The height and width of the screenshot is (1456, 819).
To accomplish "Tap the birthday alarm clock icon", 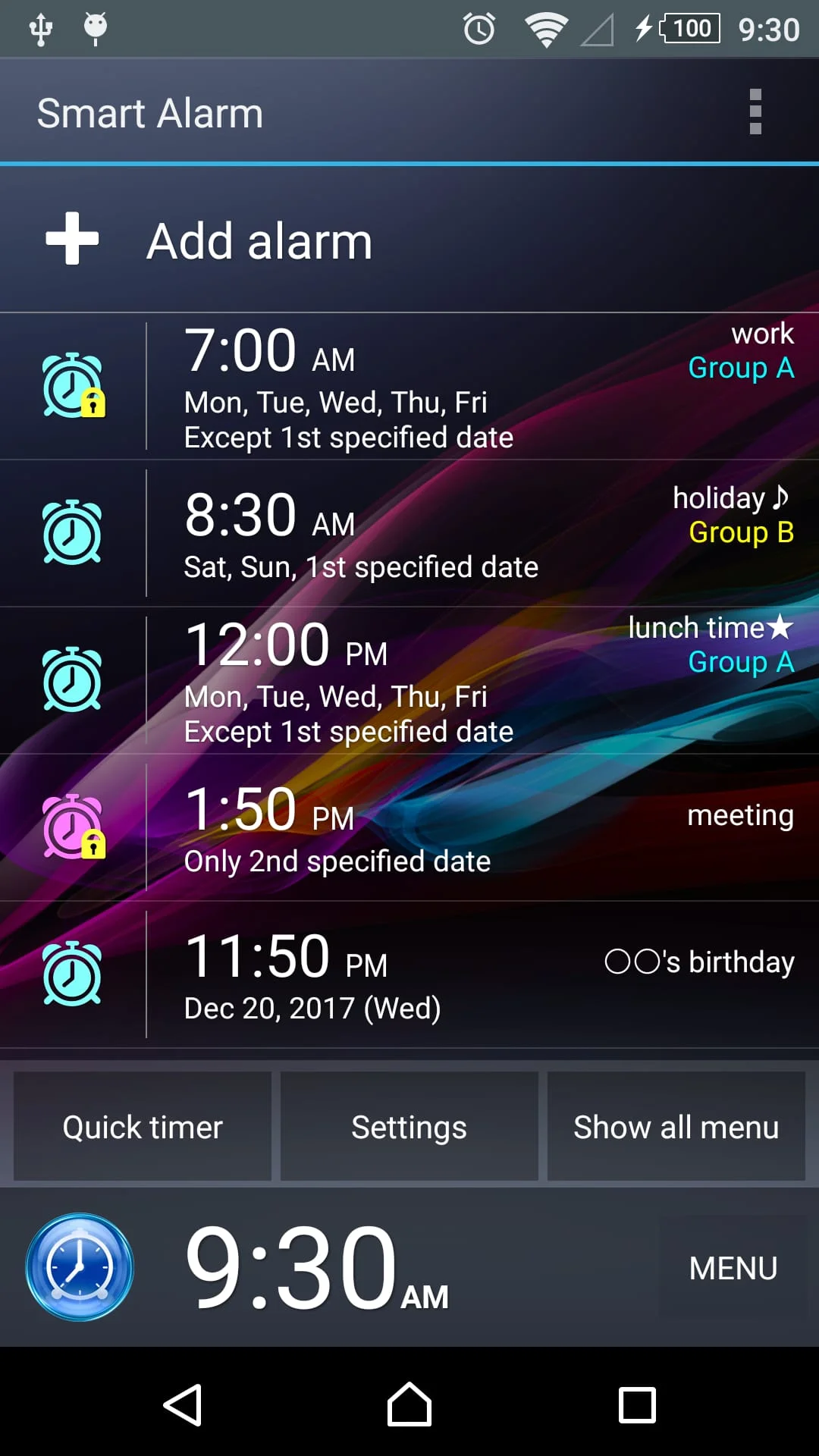I will pos(71,973).
